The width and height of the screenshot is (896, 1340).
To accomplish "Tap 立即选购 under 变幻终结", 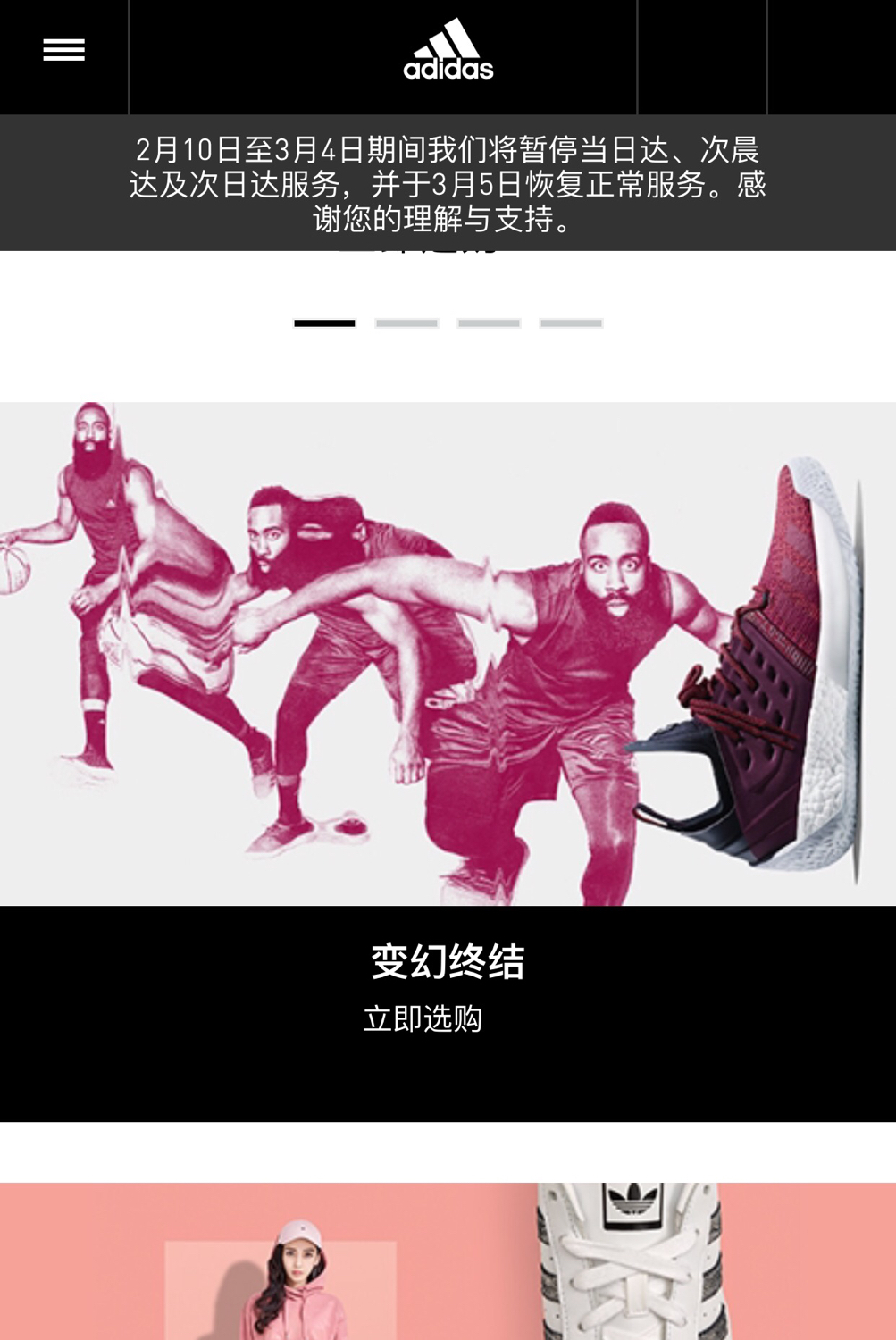I will [x=423, y=1018].
